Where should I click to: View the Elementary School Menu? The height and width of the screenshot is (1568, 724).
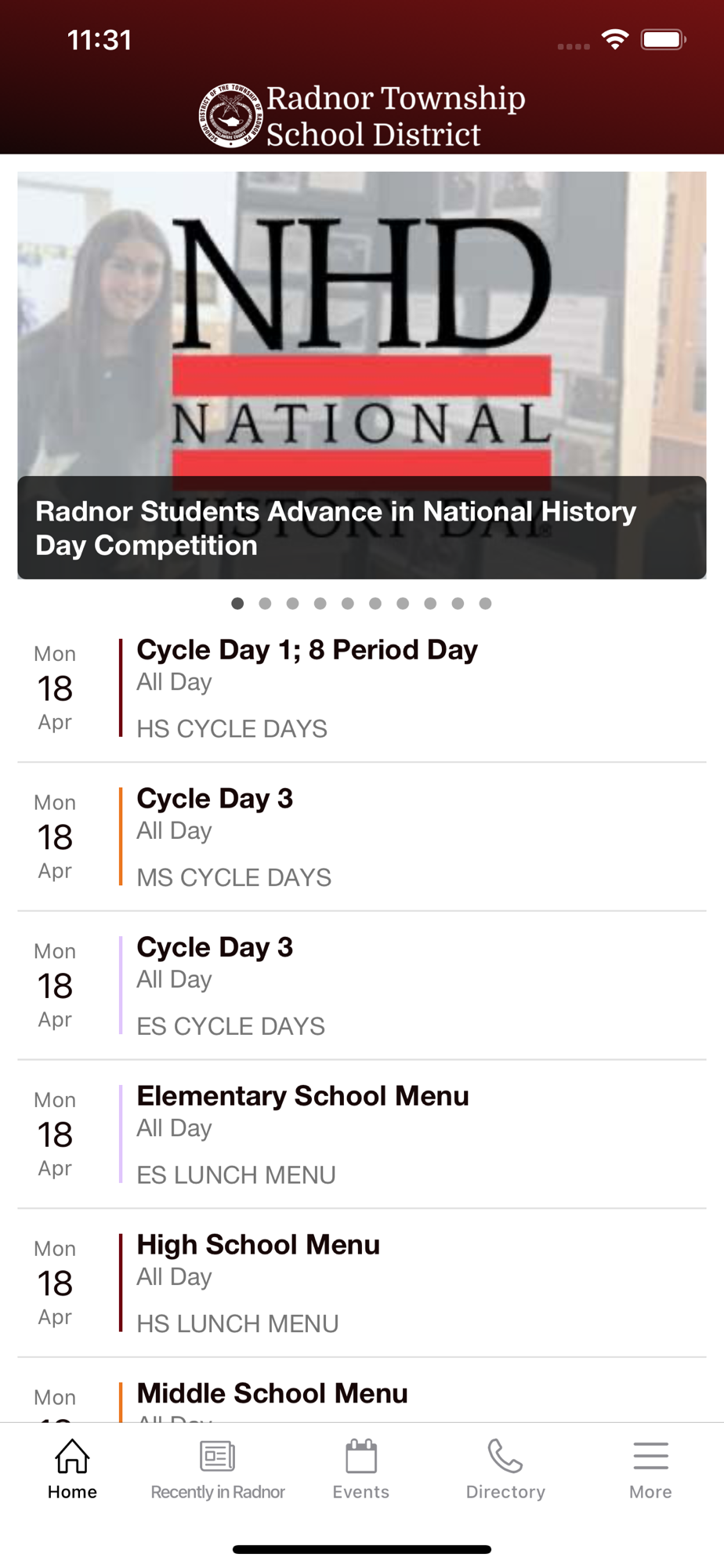[x=361, y=1134]
